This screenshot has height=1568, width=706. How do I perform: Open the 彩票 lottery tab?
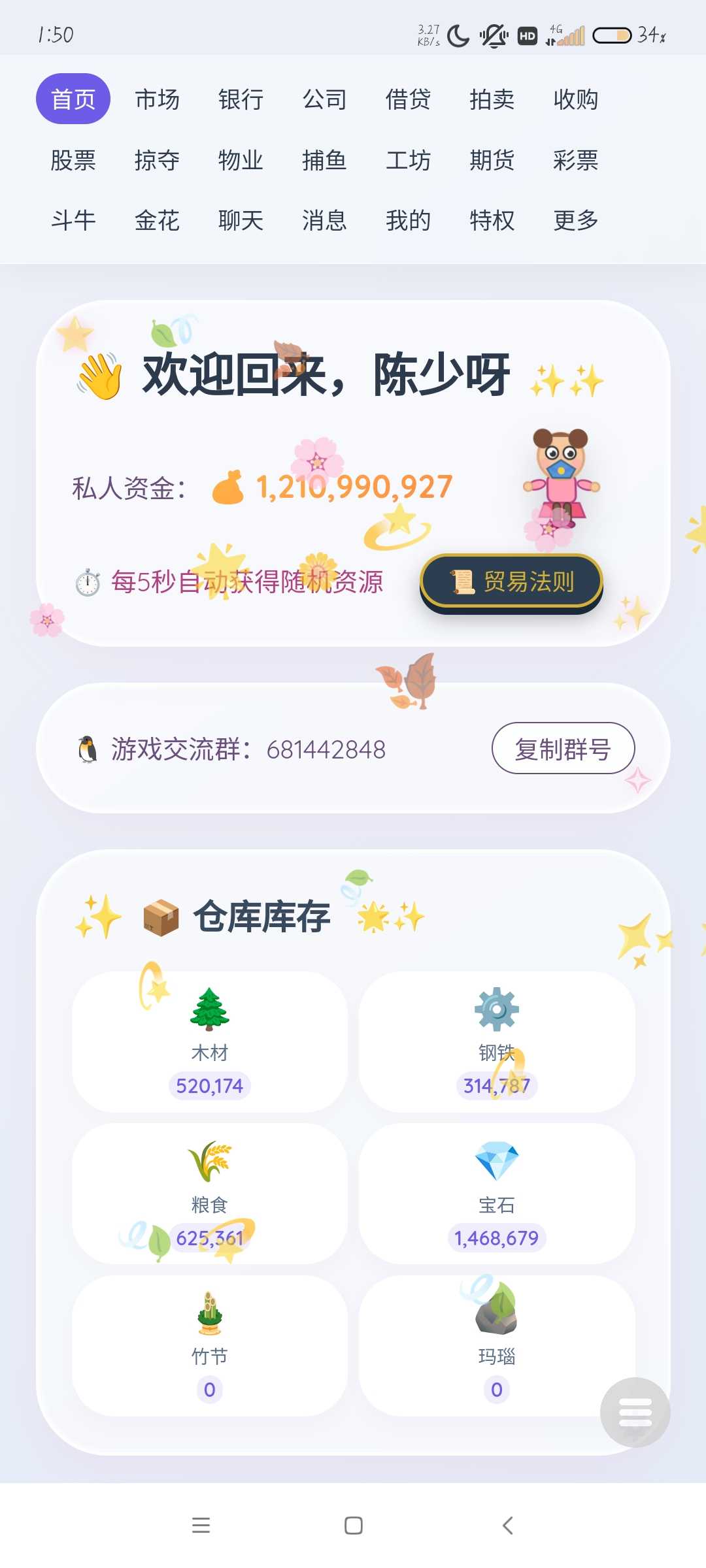point(575,160)
